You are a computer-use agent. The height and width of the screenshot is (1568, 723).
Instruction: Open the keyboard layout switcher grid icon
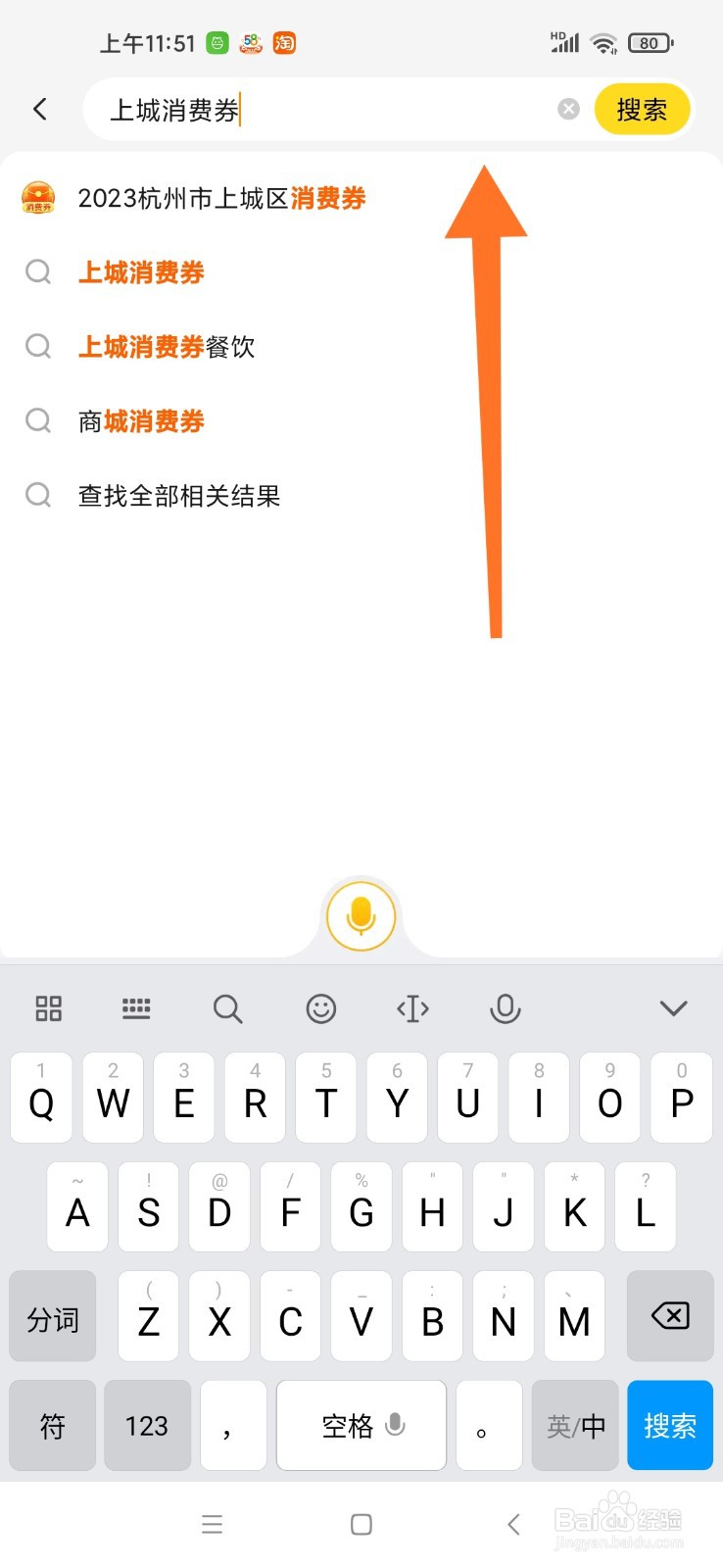click(x=48, y=1008)
